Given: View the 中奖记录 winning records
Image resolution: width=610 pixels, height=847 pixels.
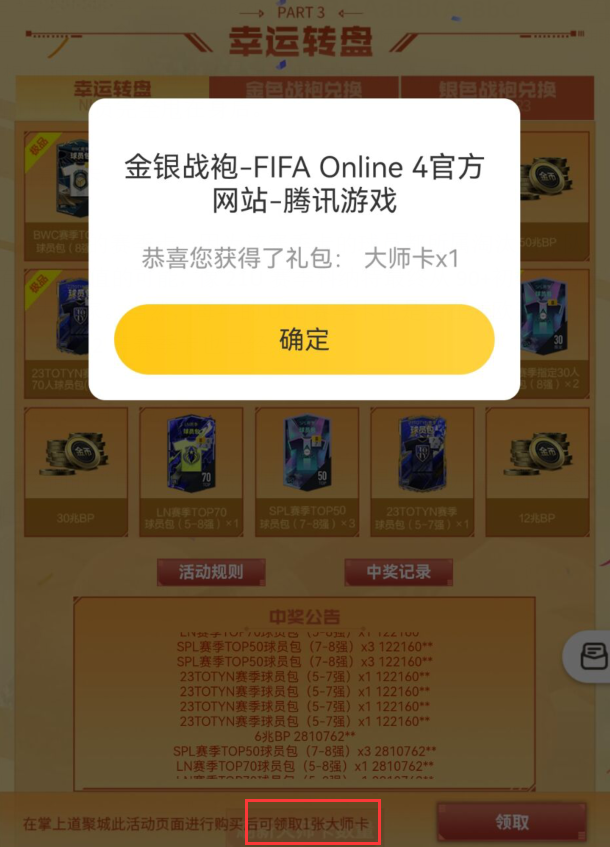Looking at the screenshot, I should point(398,572).
